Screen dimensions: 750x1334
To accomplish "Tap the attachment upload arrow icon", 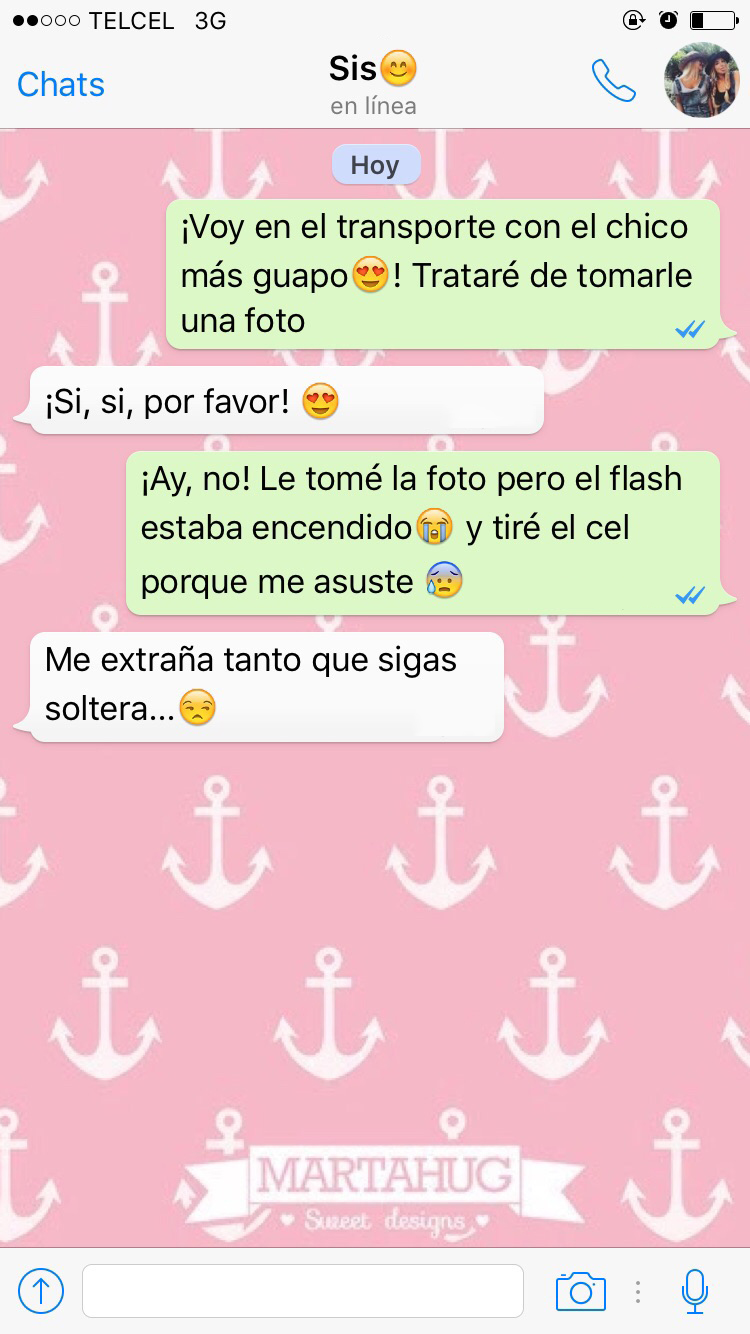I will pos(41,1291).
